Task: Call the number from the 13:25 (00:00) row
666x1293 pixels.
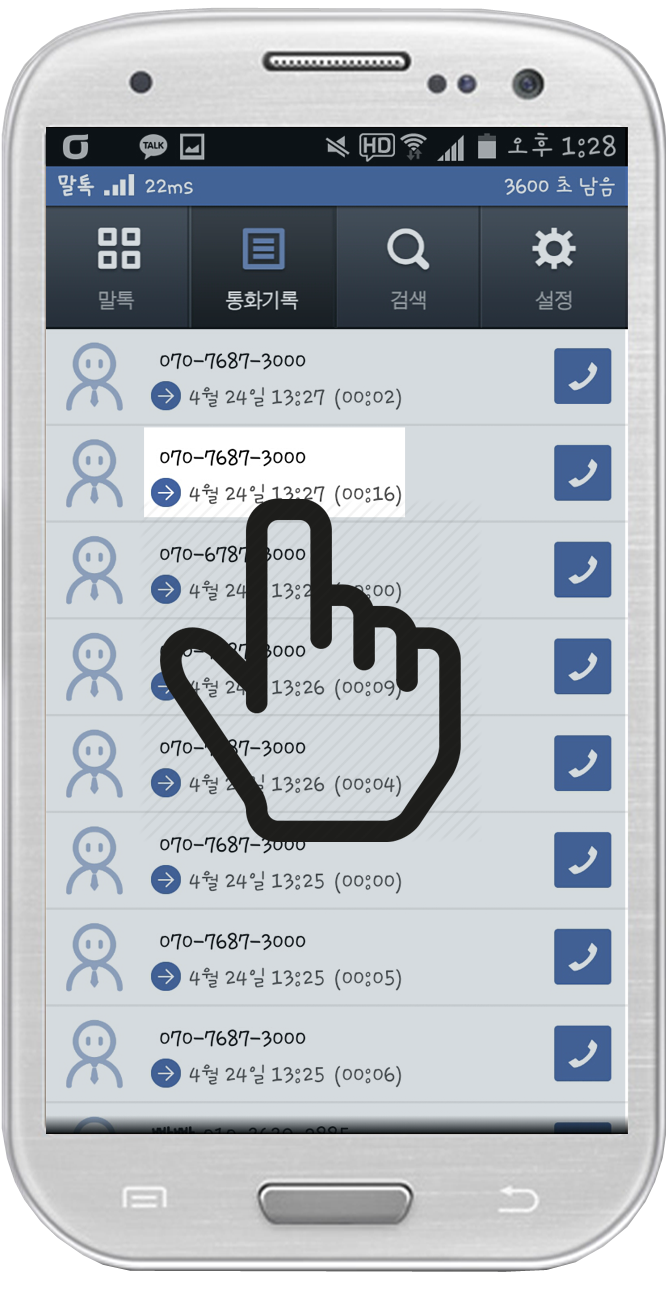Action: tap(582, 861)
